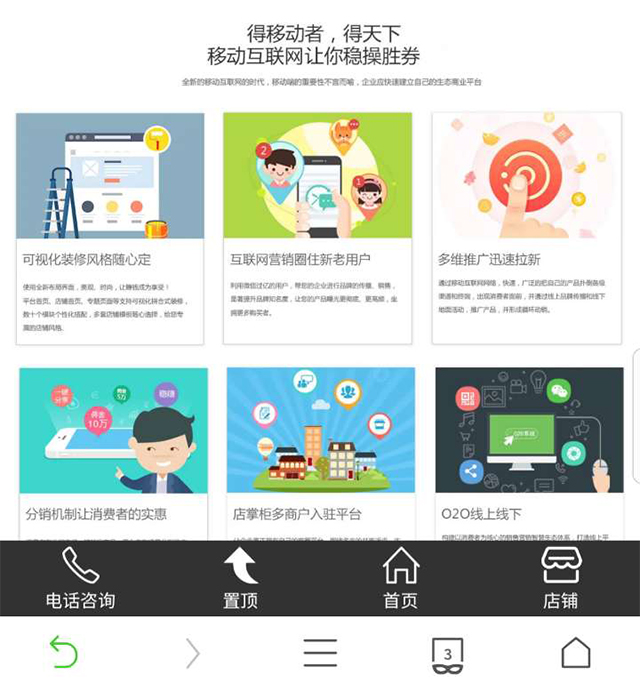This screenshot has width=640, height=691.
Task: Go back with the browser's green arrow
Action: tap(64, 653)
